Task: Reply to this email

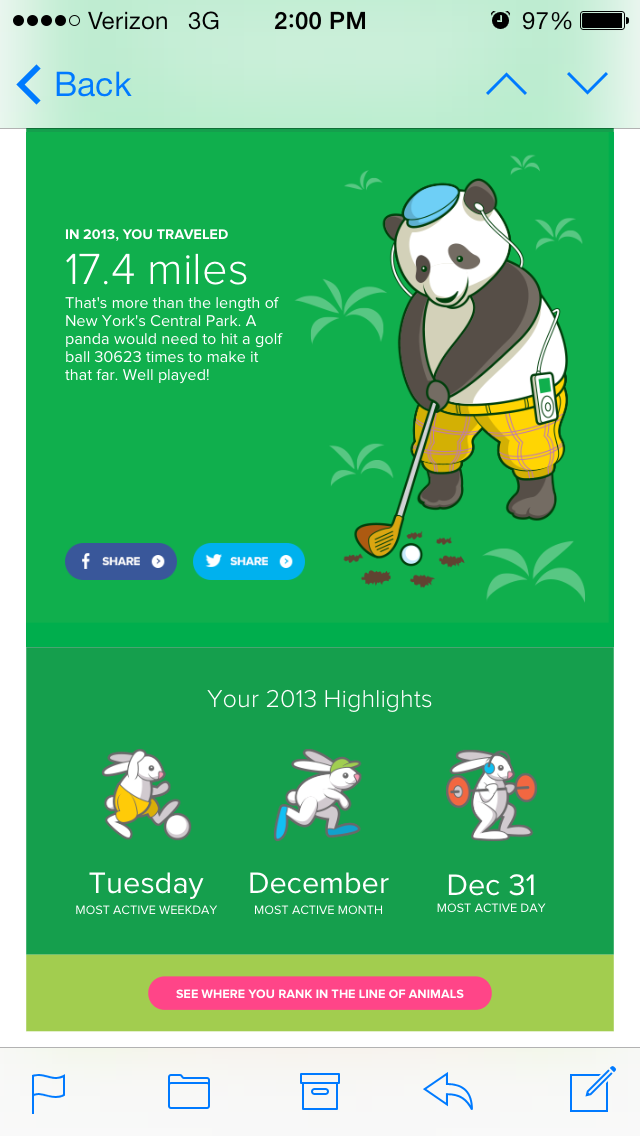Action: click(449, 1091)
